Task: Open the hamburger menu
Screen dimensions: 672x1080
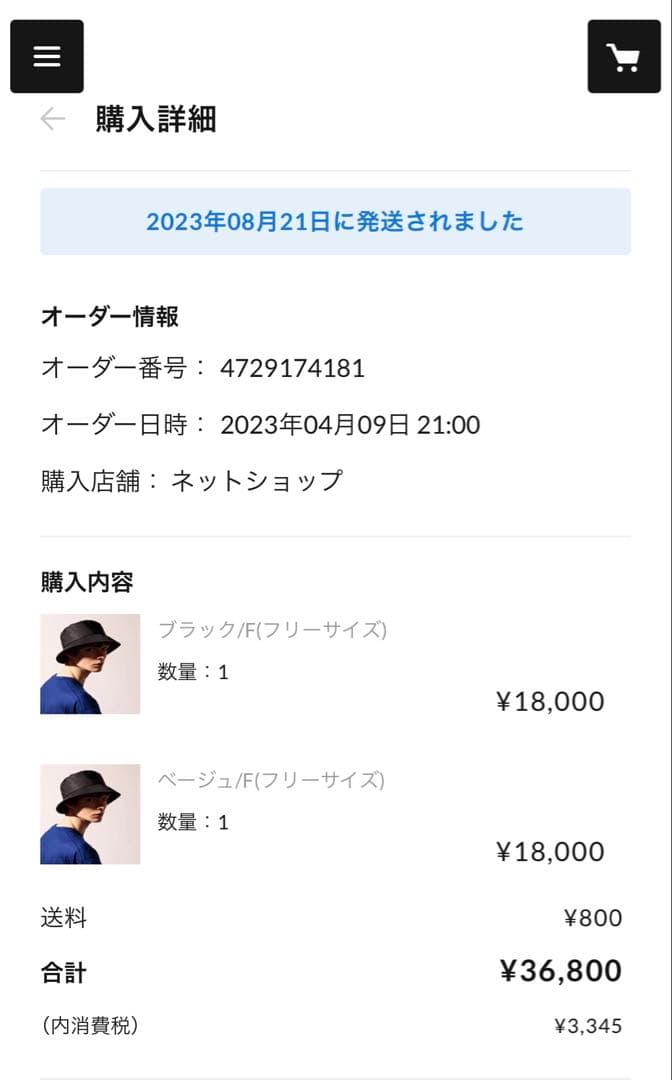Action: pos(47,57)
